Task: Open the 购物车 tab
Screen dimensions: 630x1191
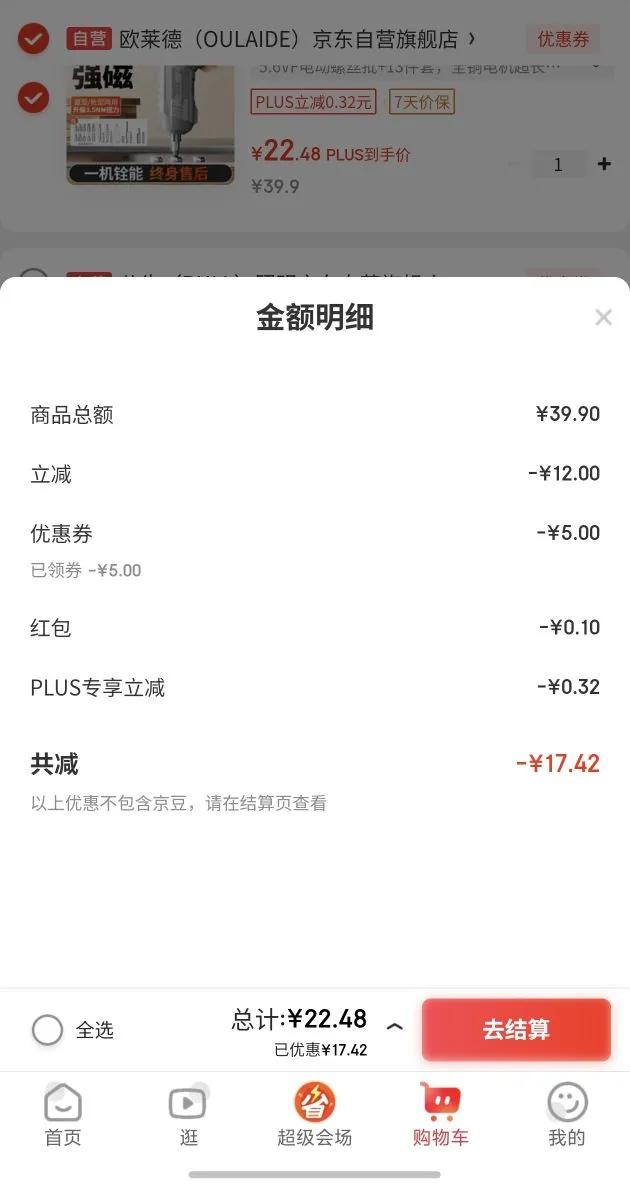Action: click(440, 1115)
